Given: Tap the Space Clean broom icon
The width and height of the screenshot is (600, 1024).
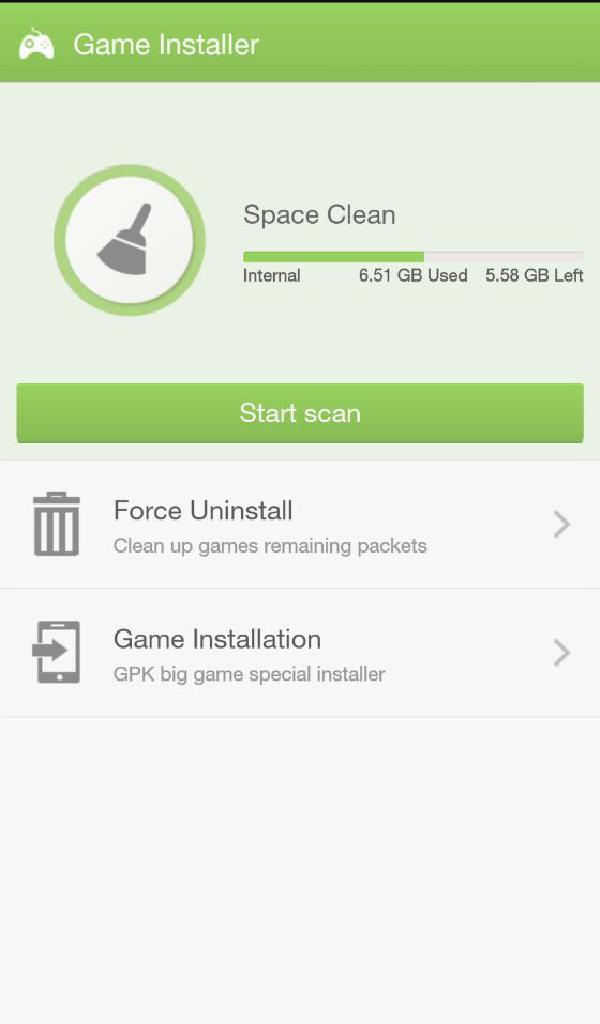Looking at the screenshot, I should click(x=130, y=241).
